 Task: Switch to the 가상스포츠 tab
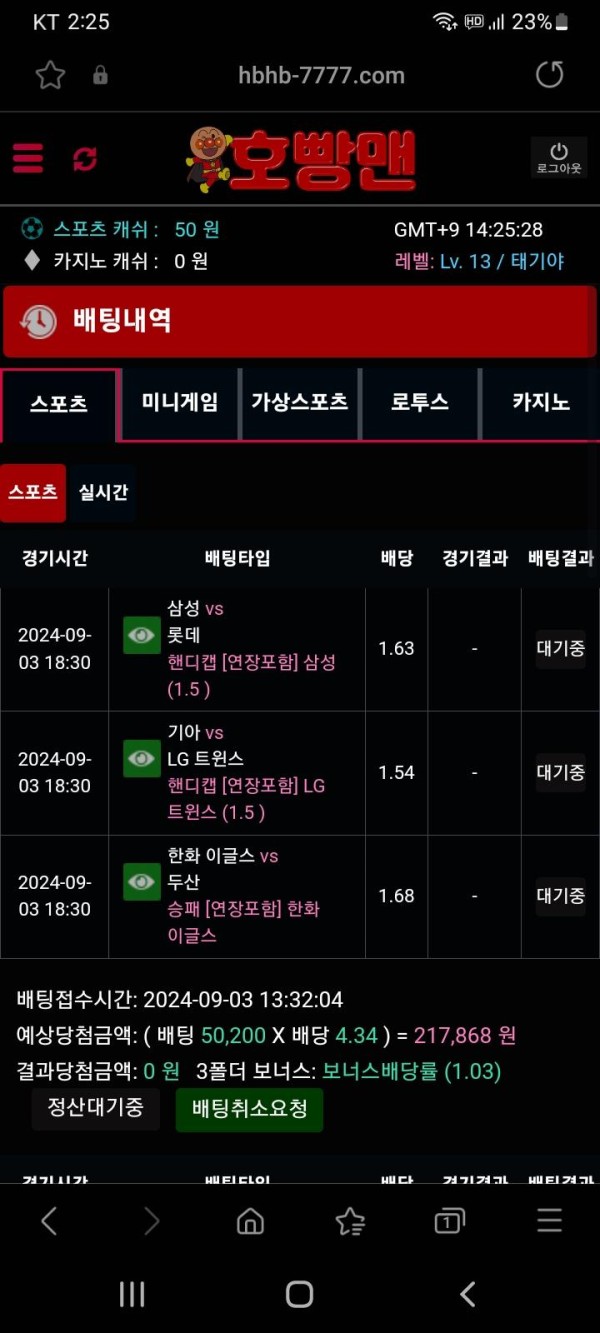click(x=299, y=402)
